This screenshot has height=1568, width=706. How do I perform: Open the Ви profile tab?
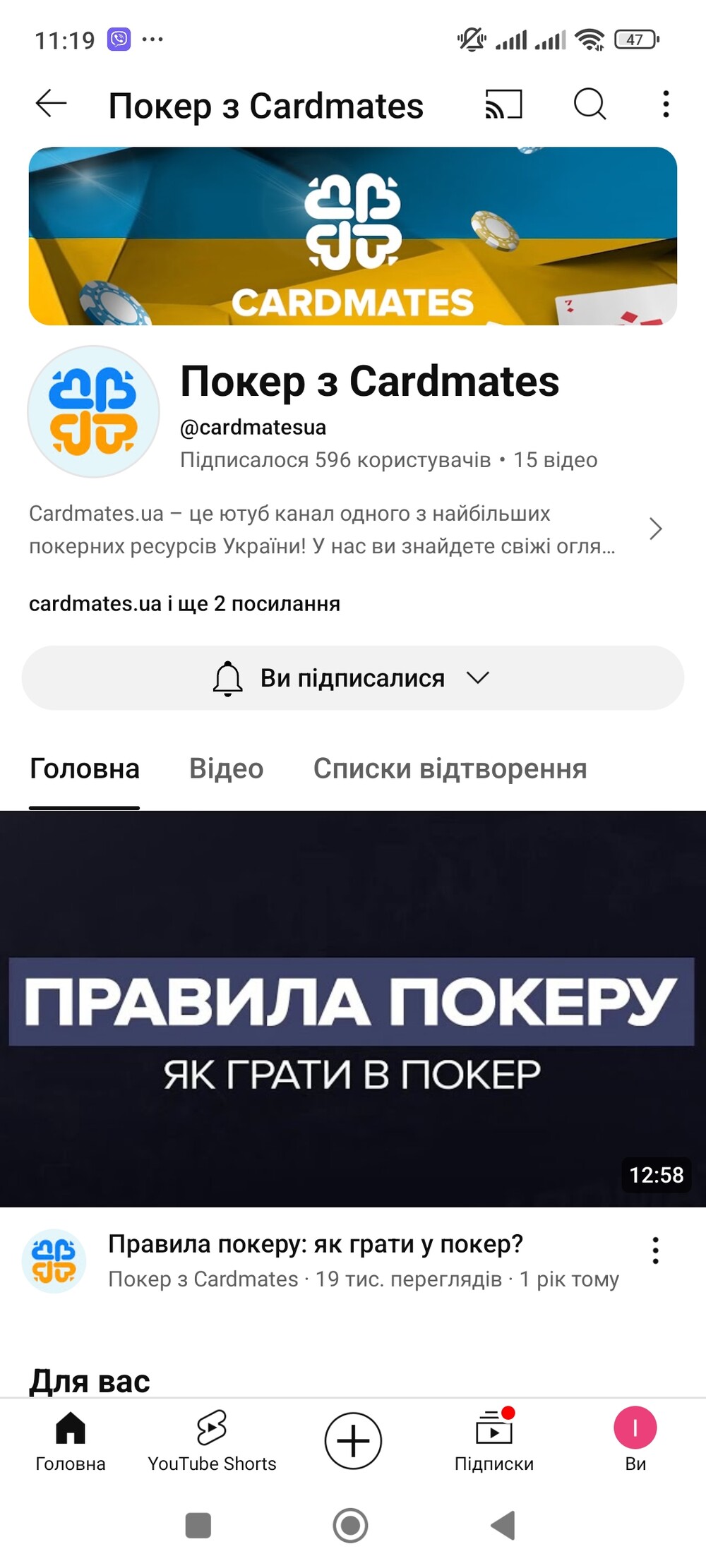pos(635,1441)
